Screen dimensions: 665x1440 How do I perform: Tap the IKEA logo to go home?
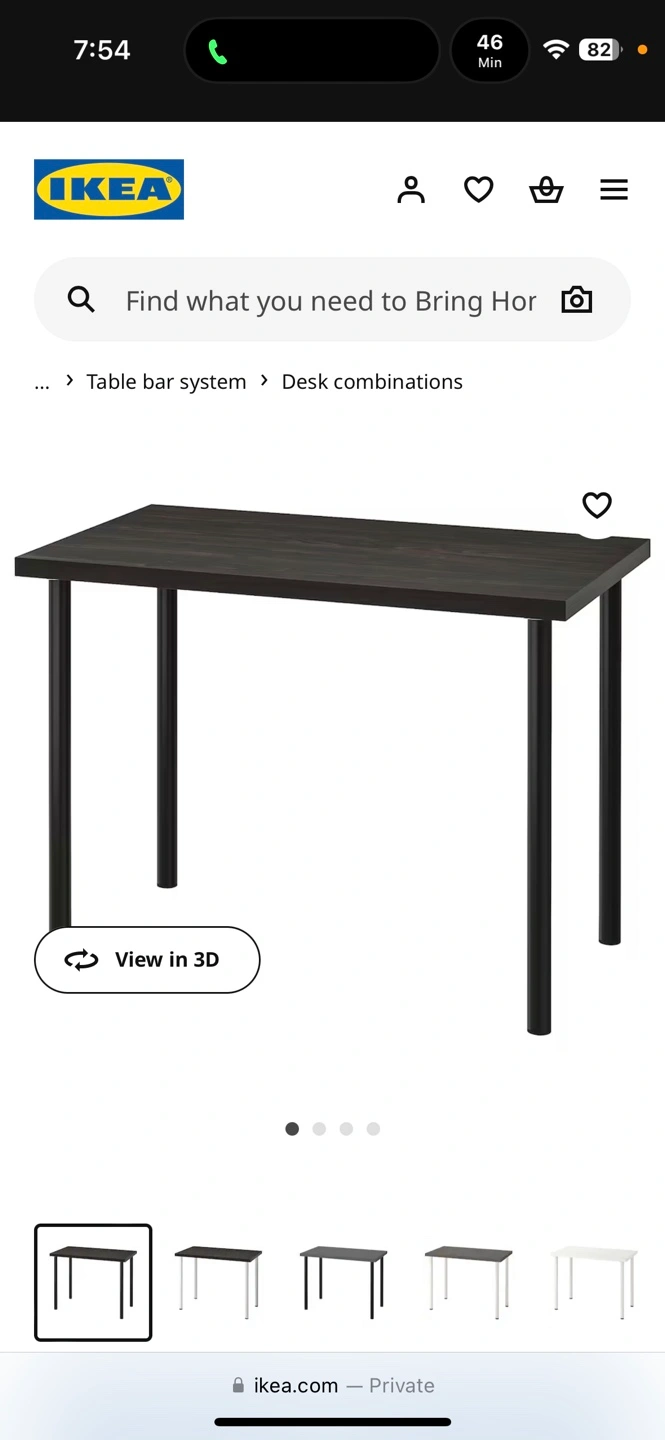click(109, 189)
